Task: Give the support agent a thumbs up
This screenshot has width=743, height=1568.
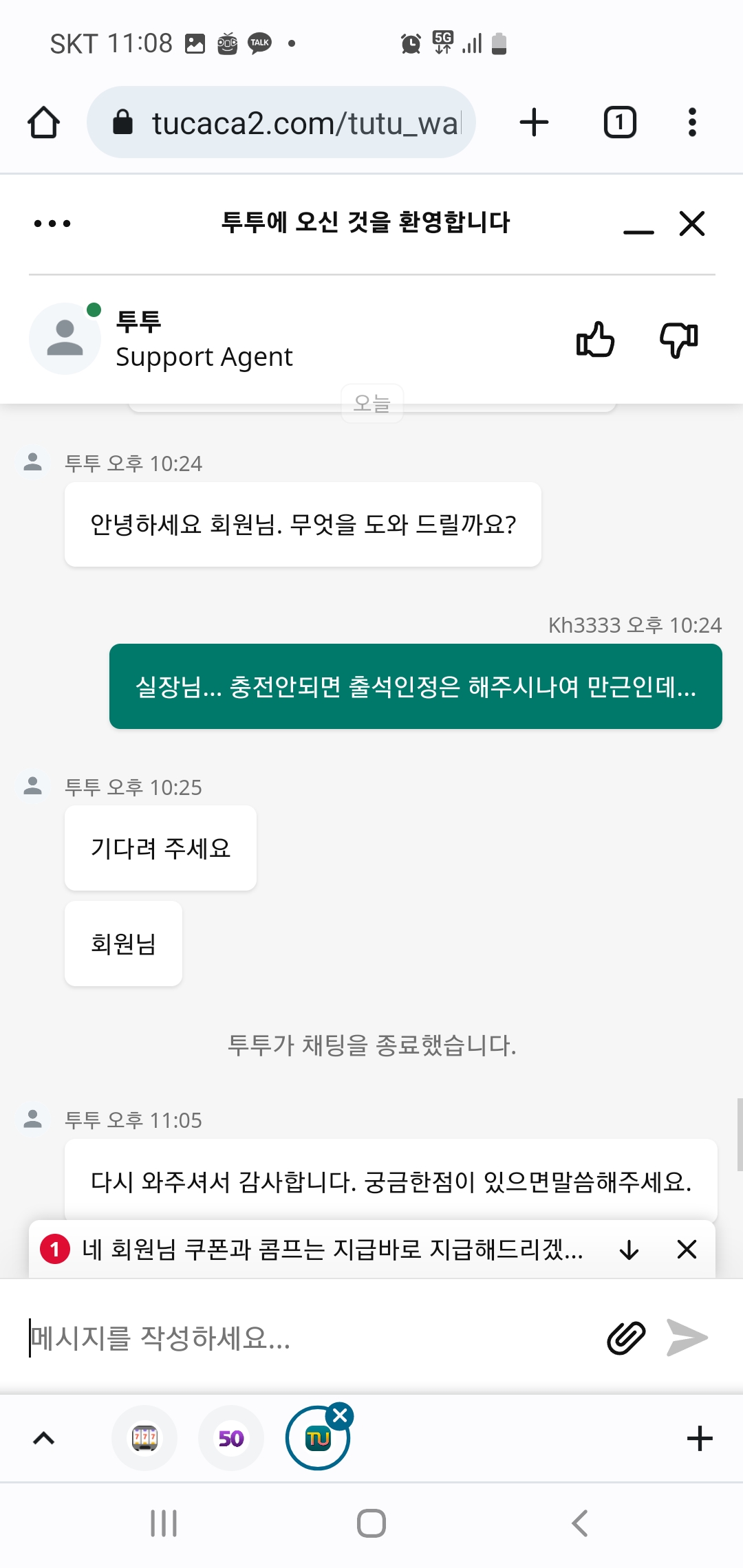Action: 595,339
